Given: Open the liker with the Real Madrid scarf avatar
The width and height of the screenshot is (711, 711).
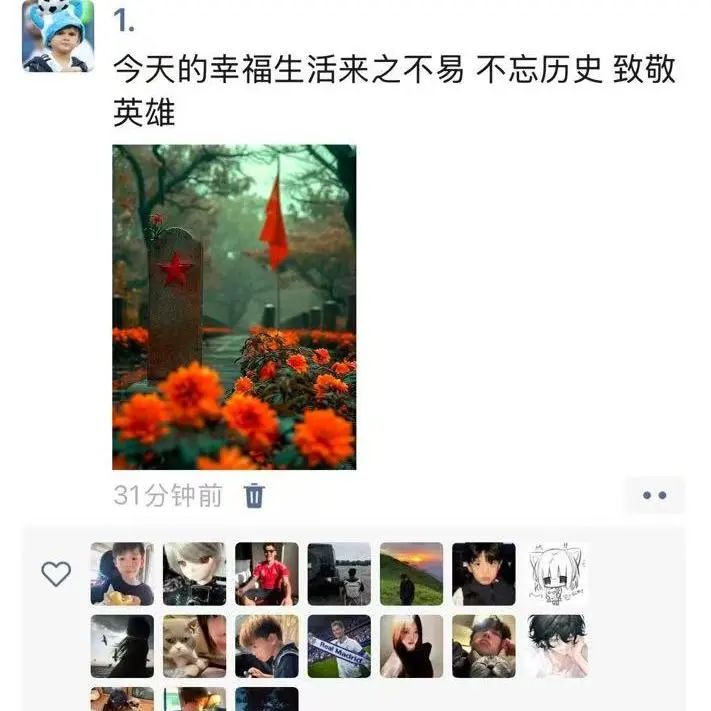Looking at the screenshot, I should click(x=339, y=646).
